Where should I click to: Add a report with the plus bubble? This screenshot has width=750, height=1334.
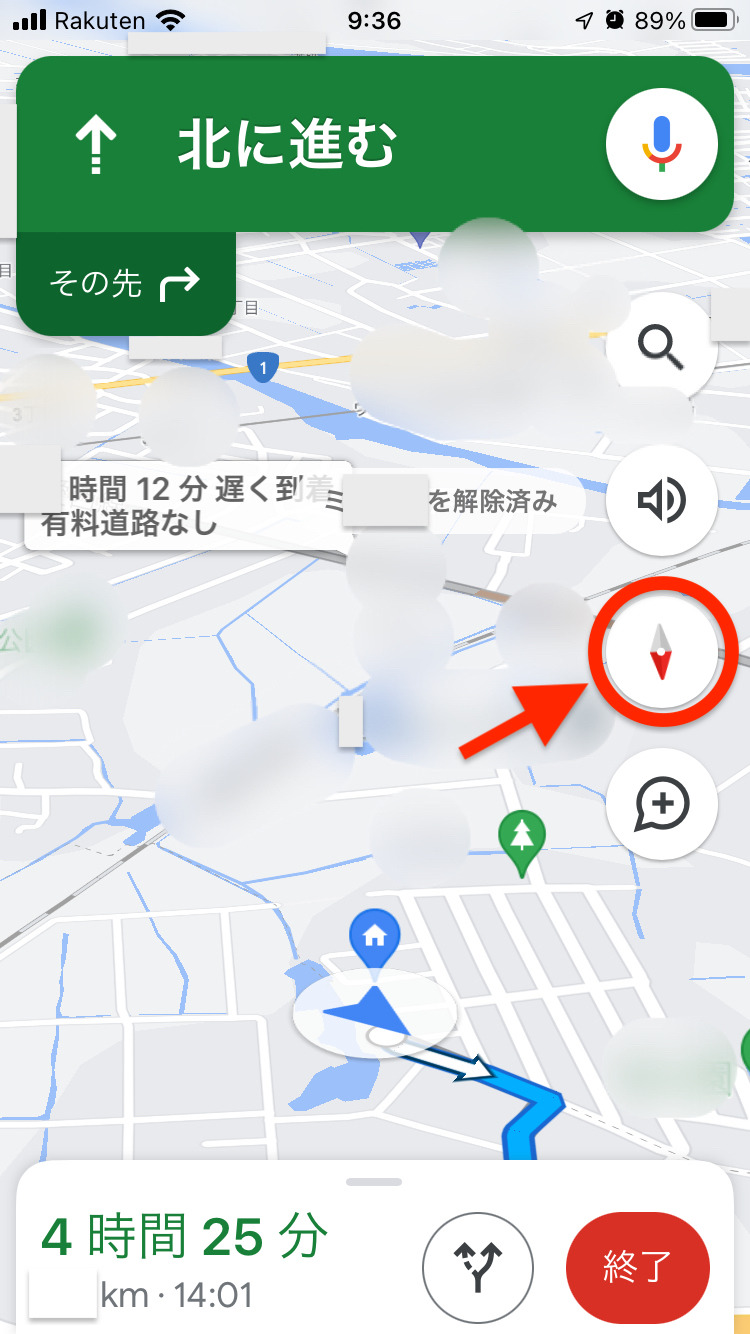click(x=661, y=804)
